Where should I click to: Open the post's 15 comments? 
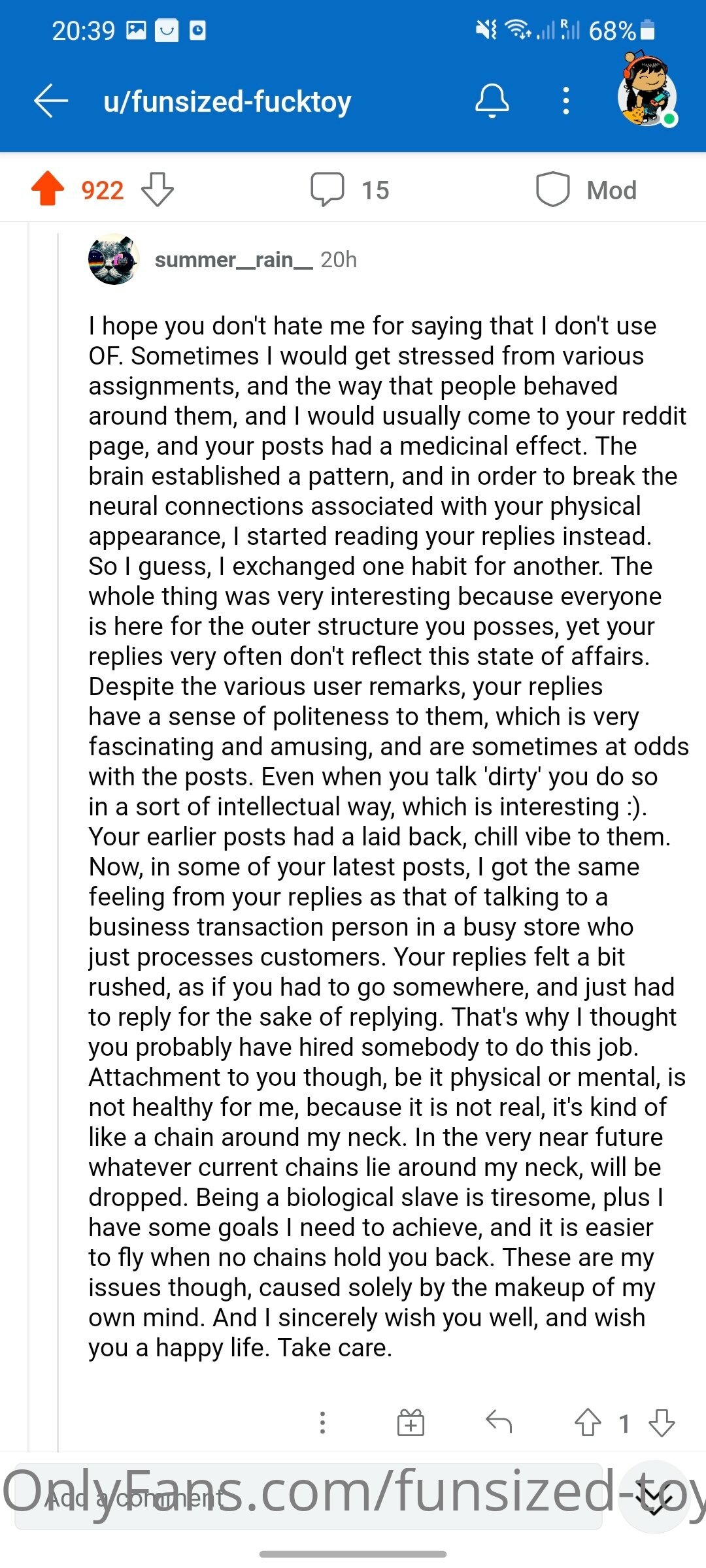point(350,190)
